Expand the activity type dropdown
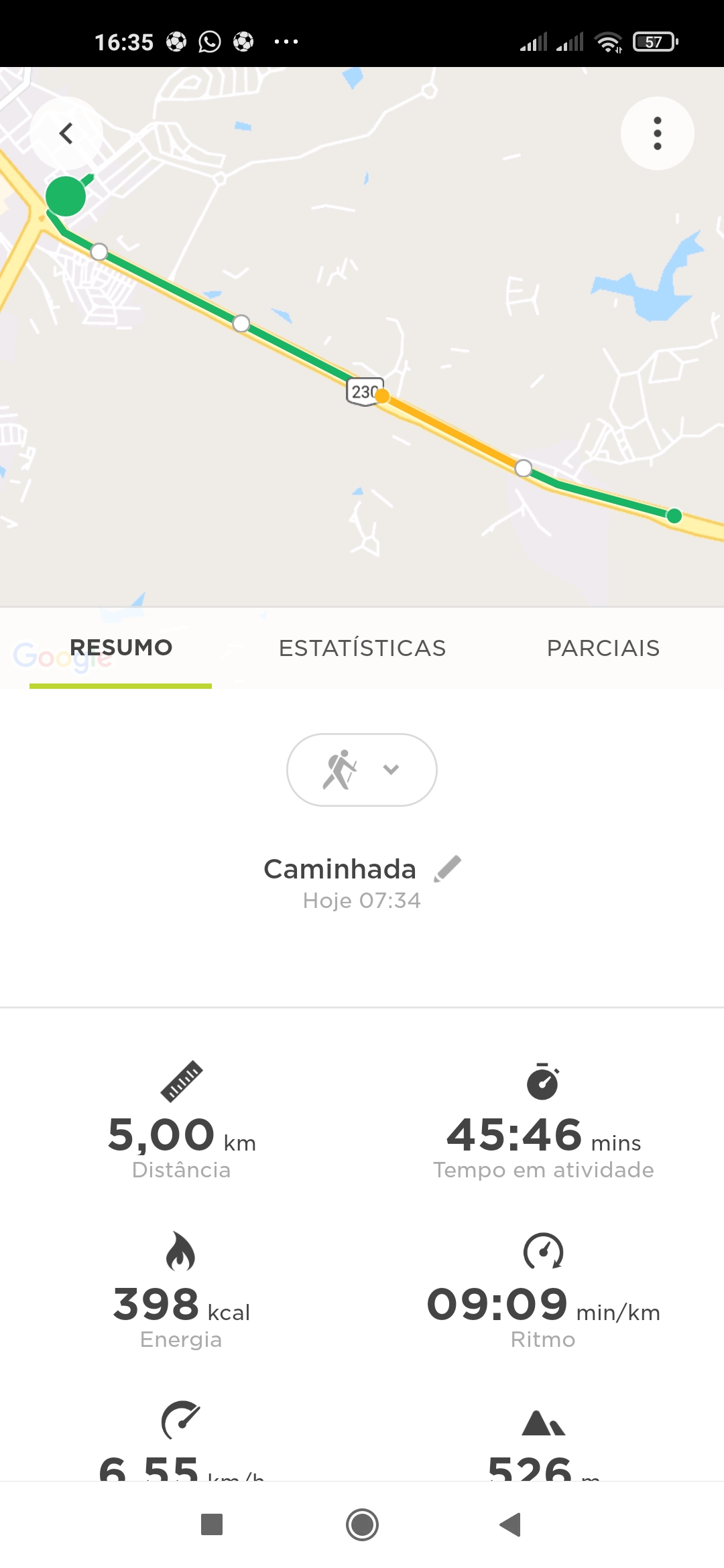This screenshot has height=1568, width=724. pyautogui.click(x=362, y=770)
